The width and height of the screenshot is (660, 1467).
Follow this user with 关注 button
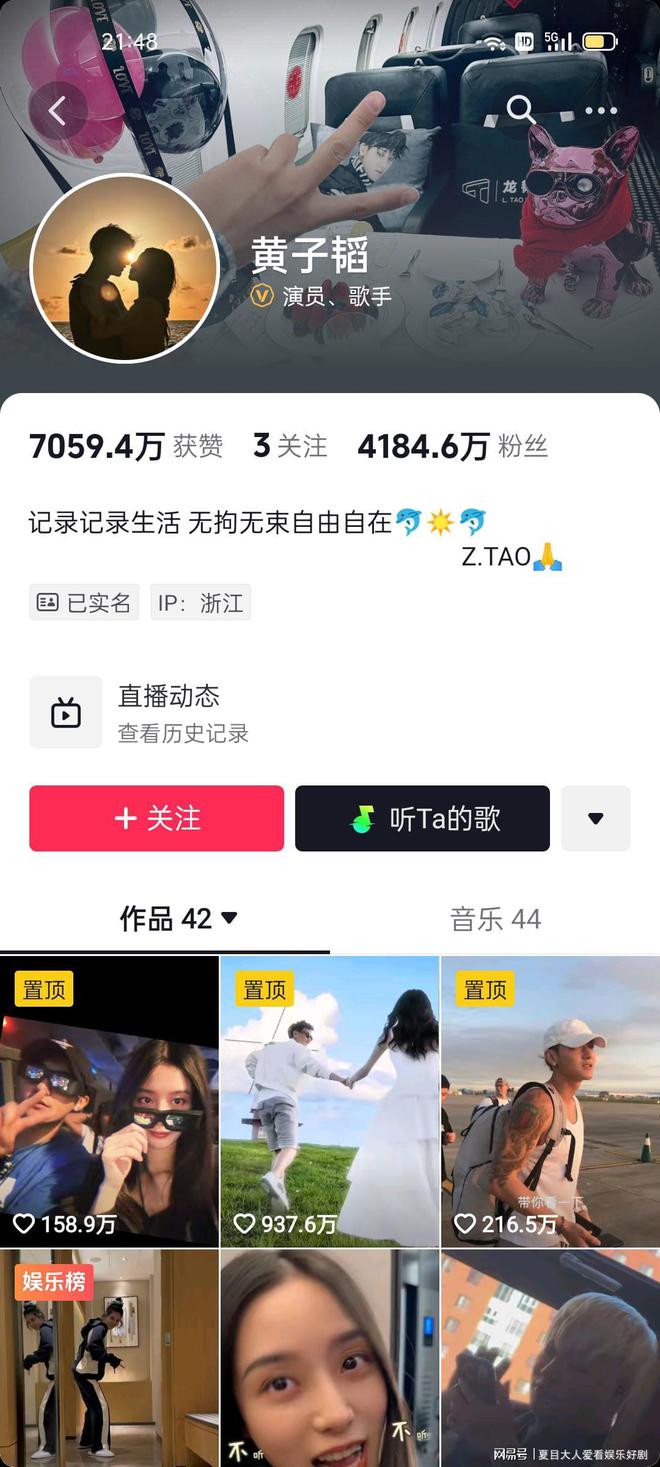point(157,818)
